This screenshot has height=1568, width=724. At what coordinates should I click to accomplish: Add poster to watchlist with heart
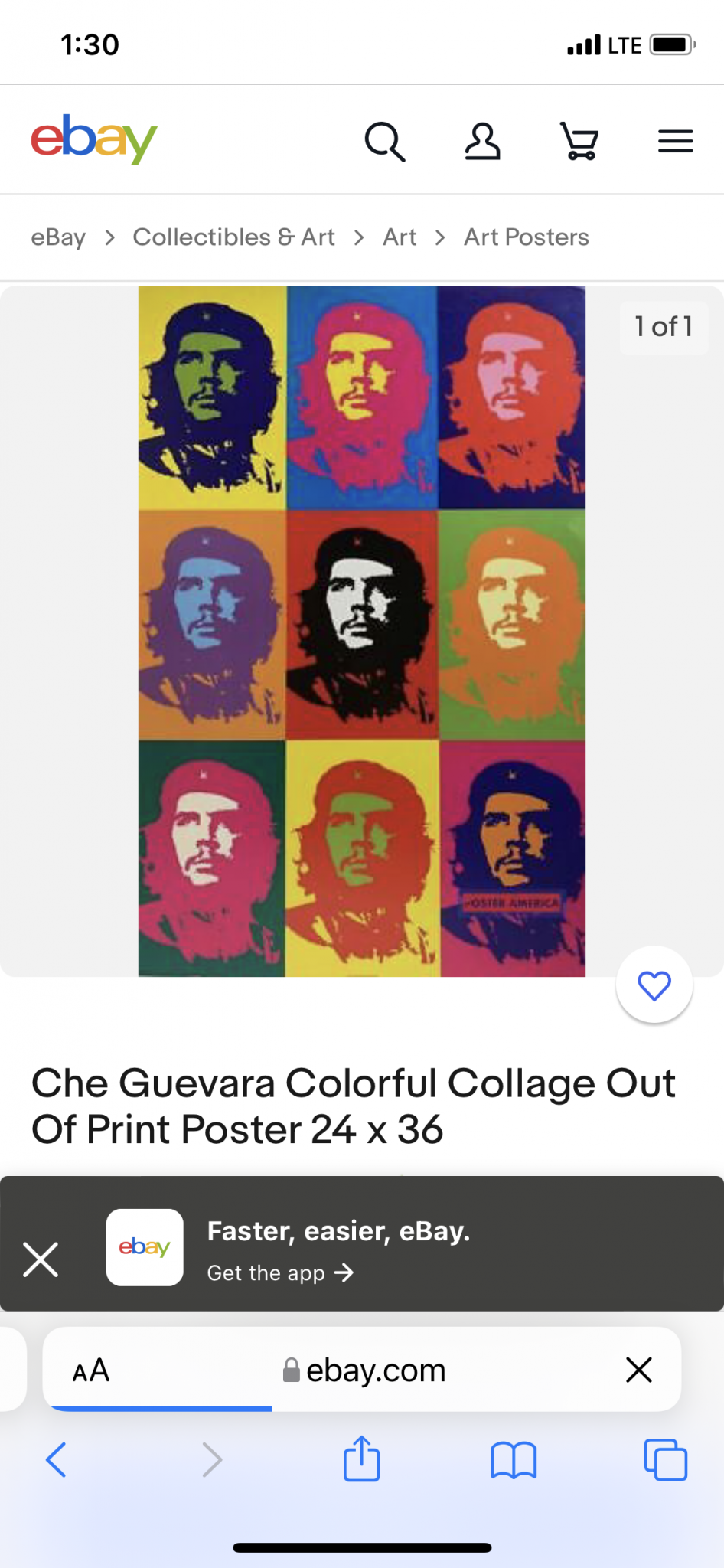coord(654,985)
